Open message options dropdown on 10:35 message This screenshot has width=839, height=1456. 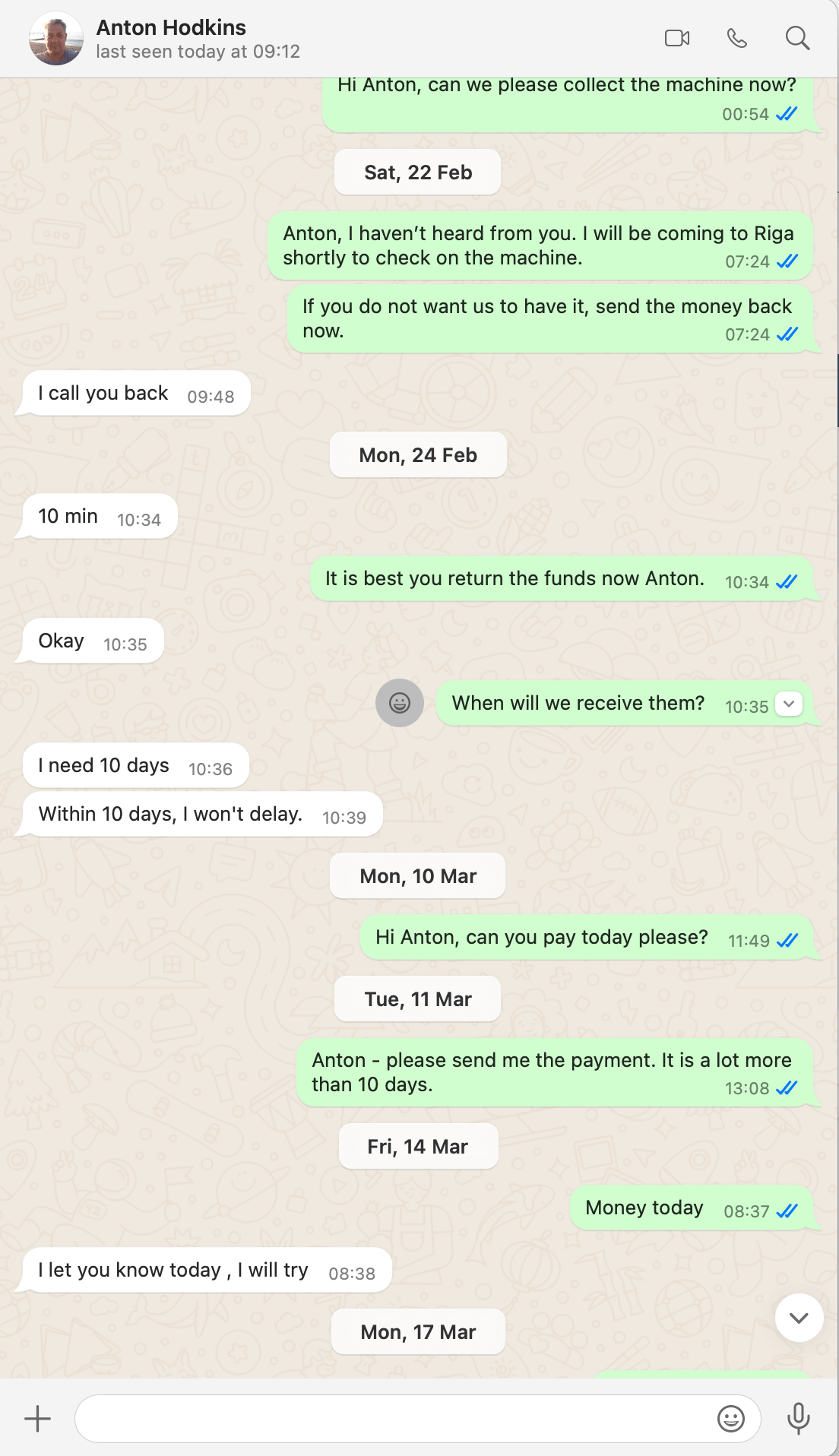pos(789,704)
